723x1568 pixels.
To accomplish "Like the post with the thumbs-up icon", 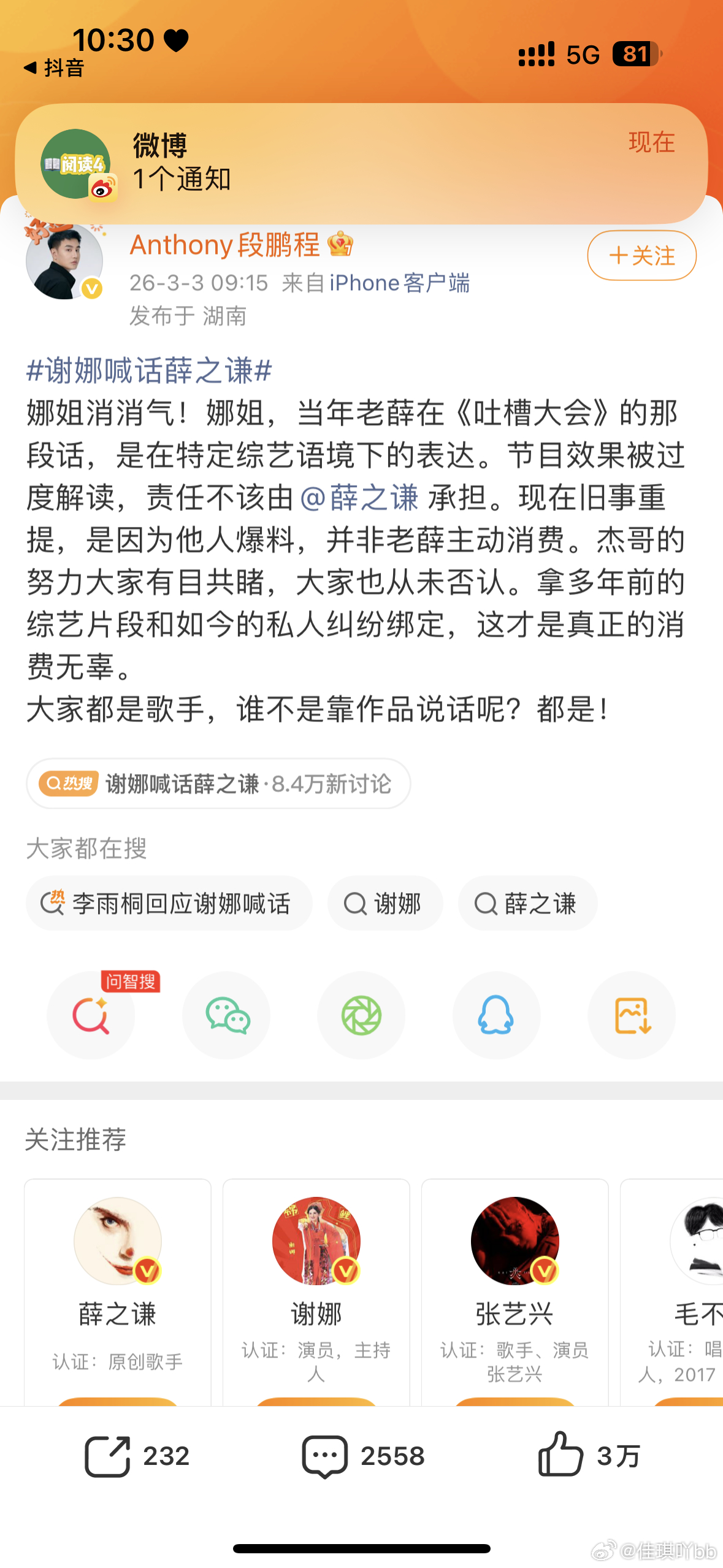I will coord(561,1453).
